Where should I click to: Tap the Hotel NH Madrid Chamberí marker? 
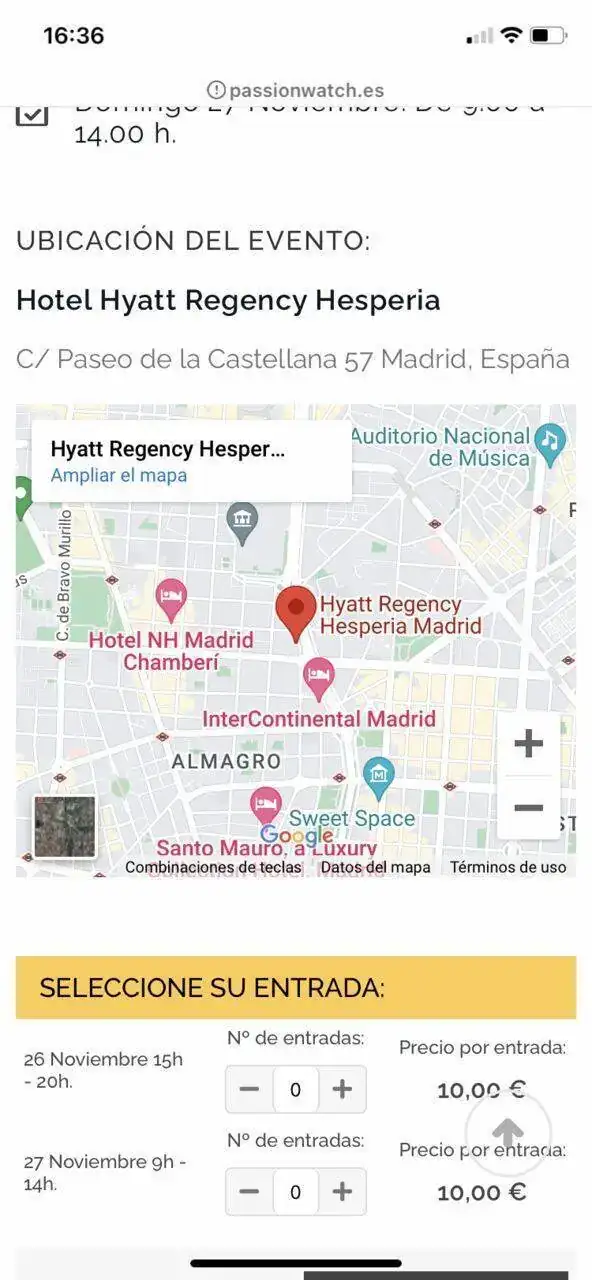[x=172, y=600]
